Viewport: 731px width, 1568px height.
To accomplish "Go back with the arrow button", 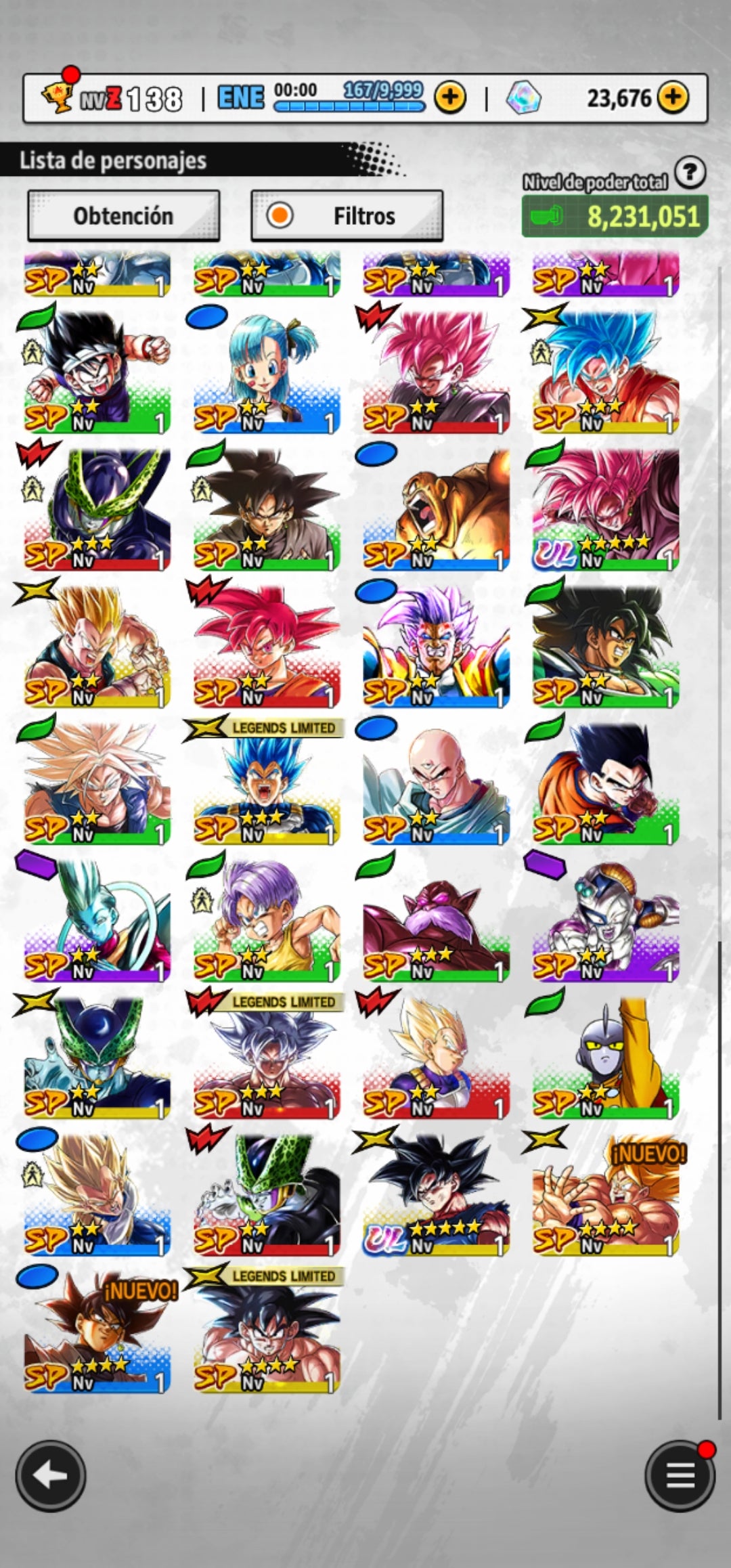I will tap(51, 1476).
